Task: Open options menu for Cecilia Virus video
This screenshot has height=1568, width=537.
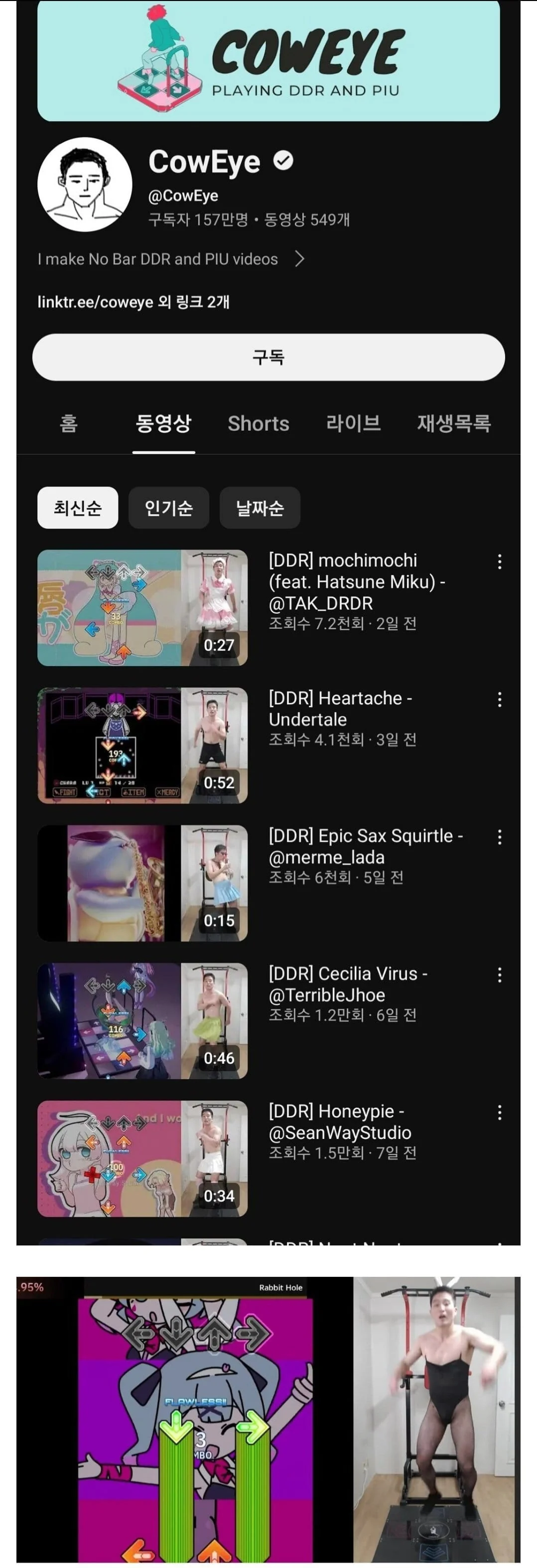Action: click(x=500, y=975)
